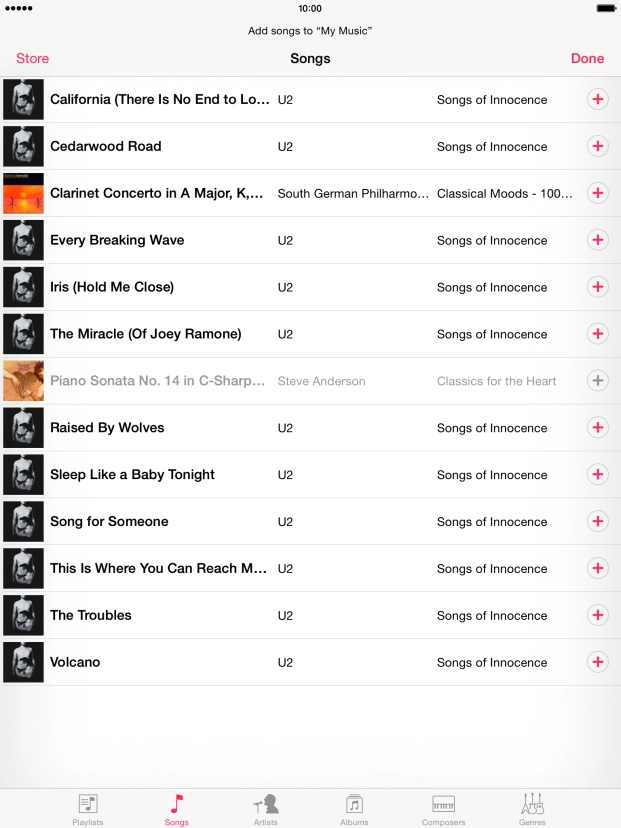The image size is (621, 828).
Task: Add California (There Is No End to Love)
Action: pos(597,99)
